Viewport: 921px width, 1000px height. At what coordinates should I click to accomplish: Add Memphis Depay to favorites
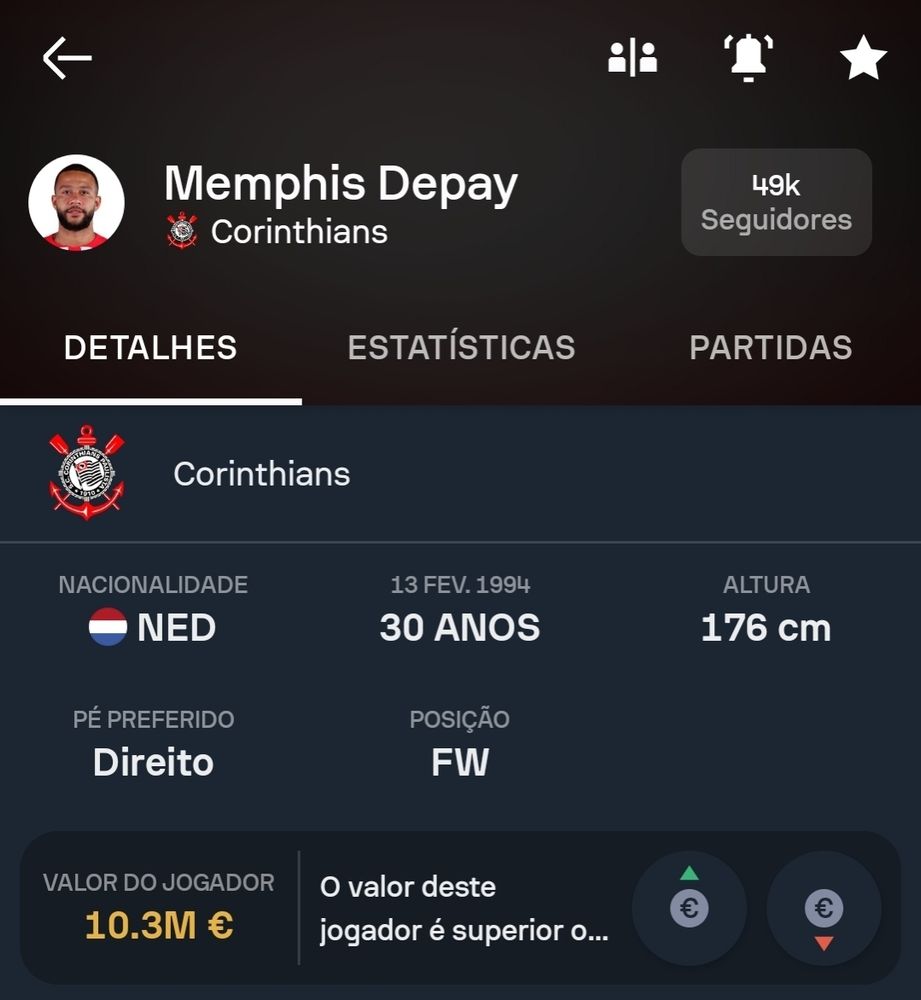click(x=863, y=59)
